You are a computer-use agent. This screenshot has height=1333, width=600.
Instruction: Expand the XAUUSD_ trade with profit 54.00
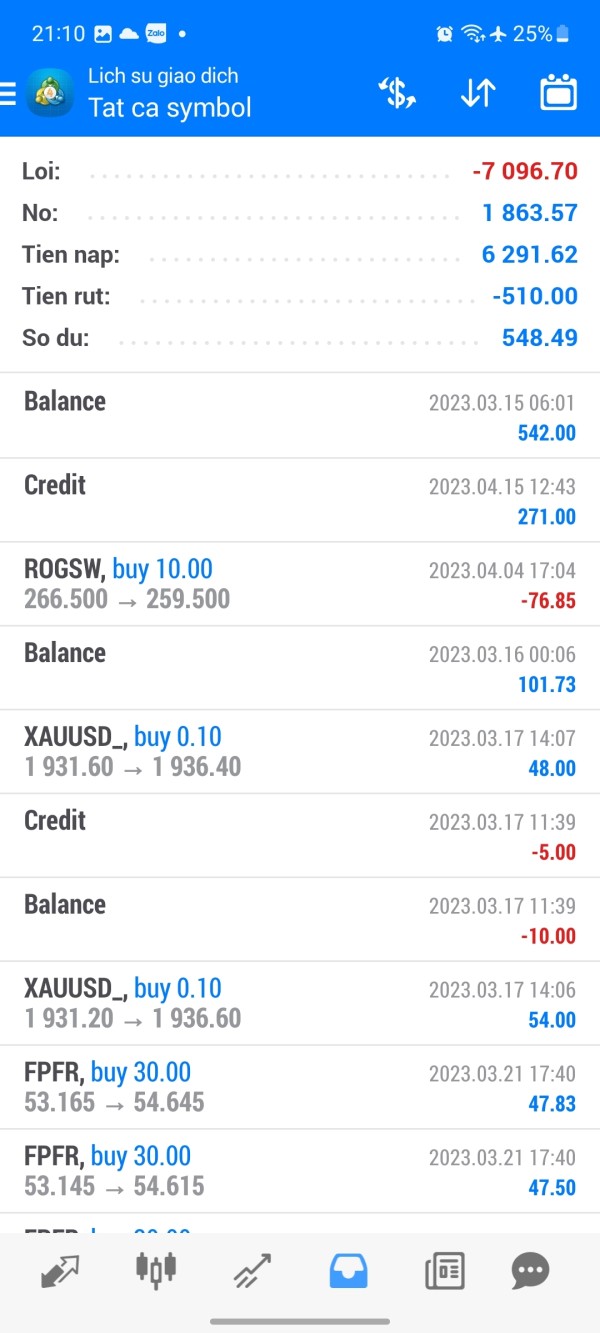[300, 1003]
